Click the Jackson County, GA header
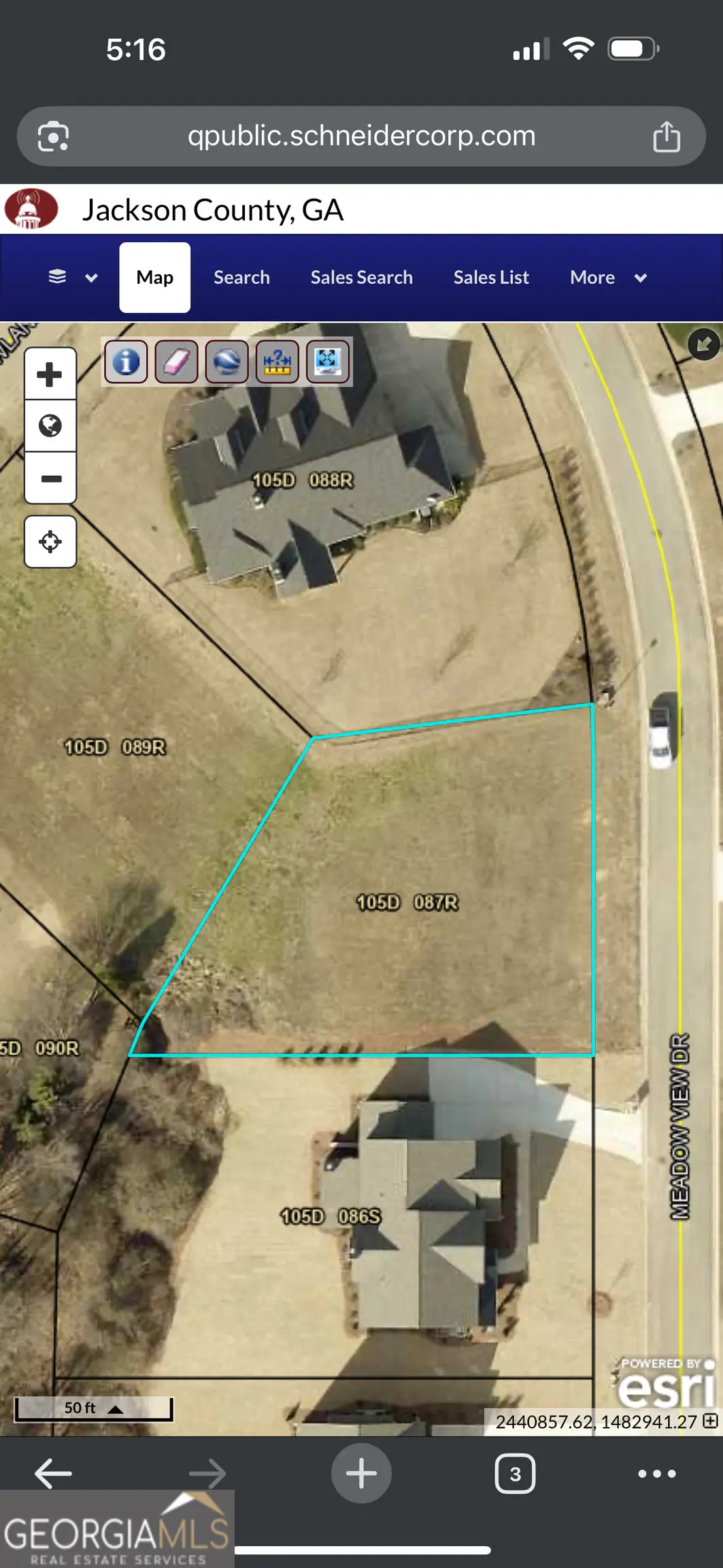The height and width of the screenshot is (1568, 723). 214,210
